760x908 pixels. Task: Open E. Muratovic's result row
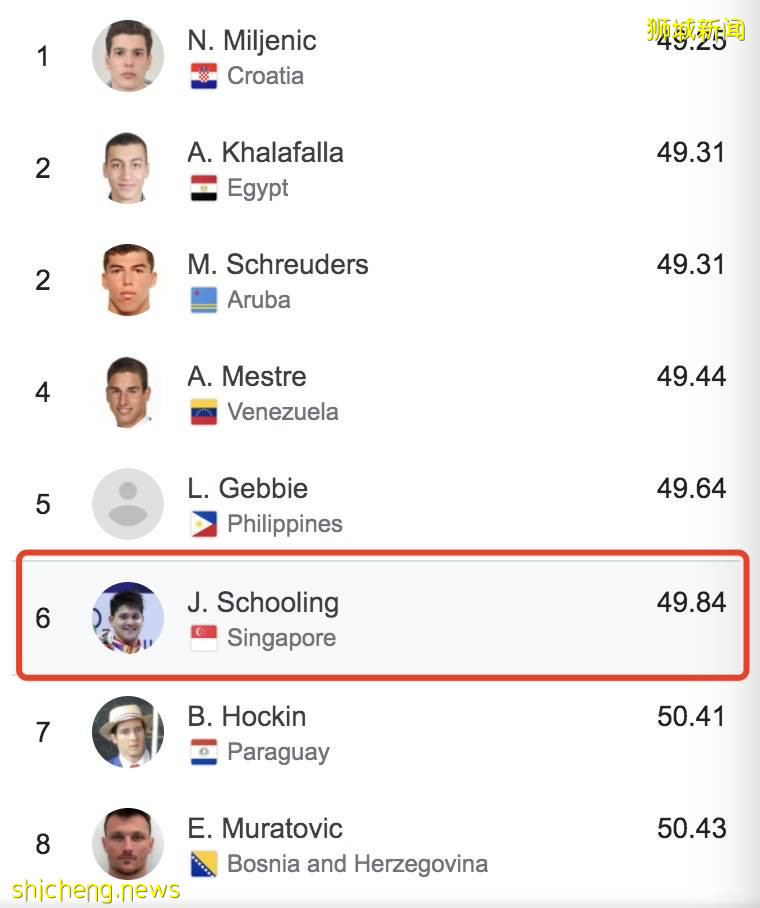pos(265,829)
